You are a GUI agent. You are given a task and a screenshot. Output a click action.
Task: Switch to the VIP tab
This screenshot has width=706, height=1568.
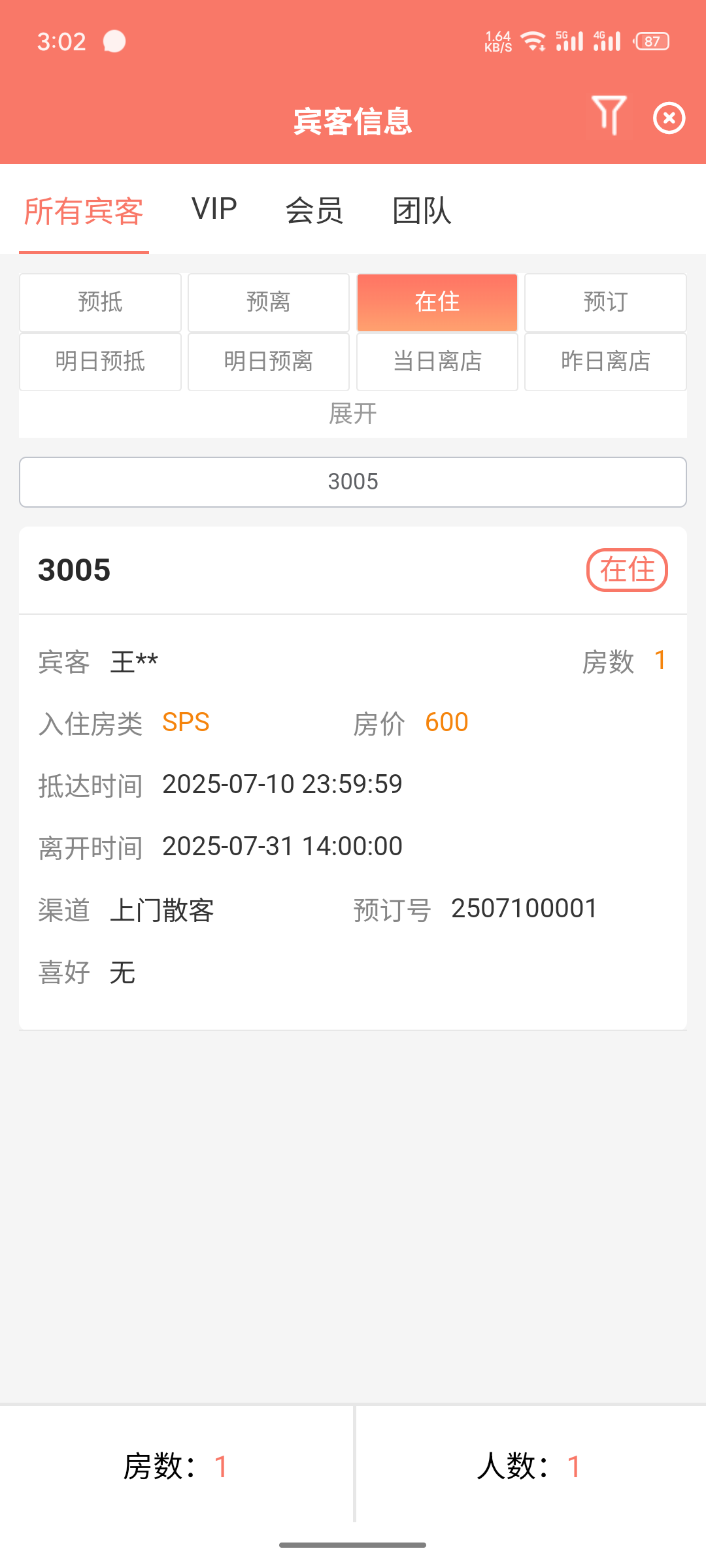tap(214, 210)
